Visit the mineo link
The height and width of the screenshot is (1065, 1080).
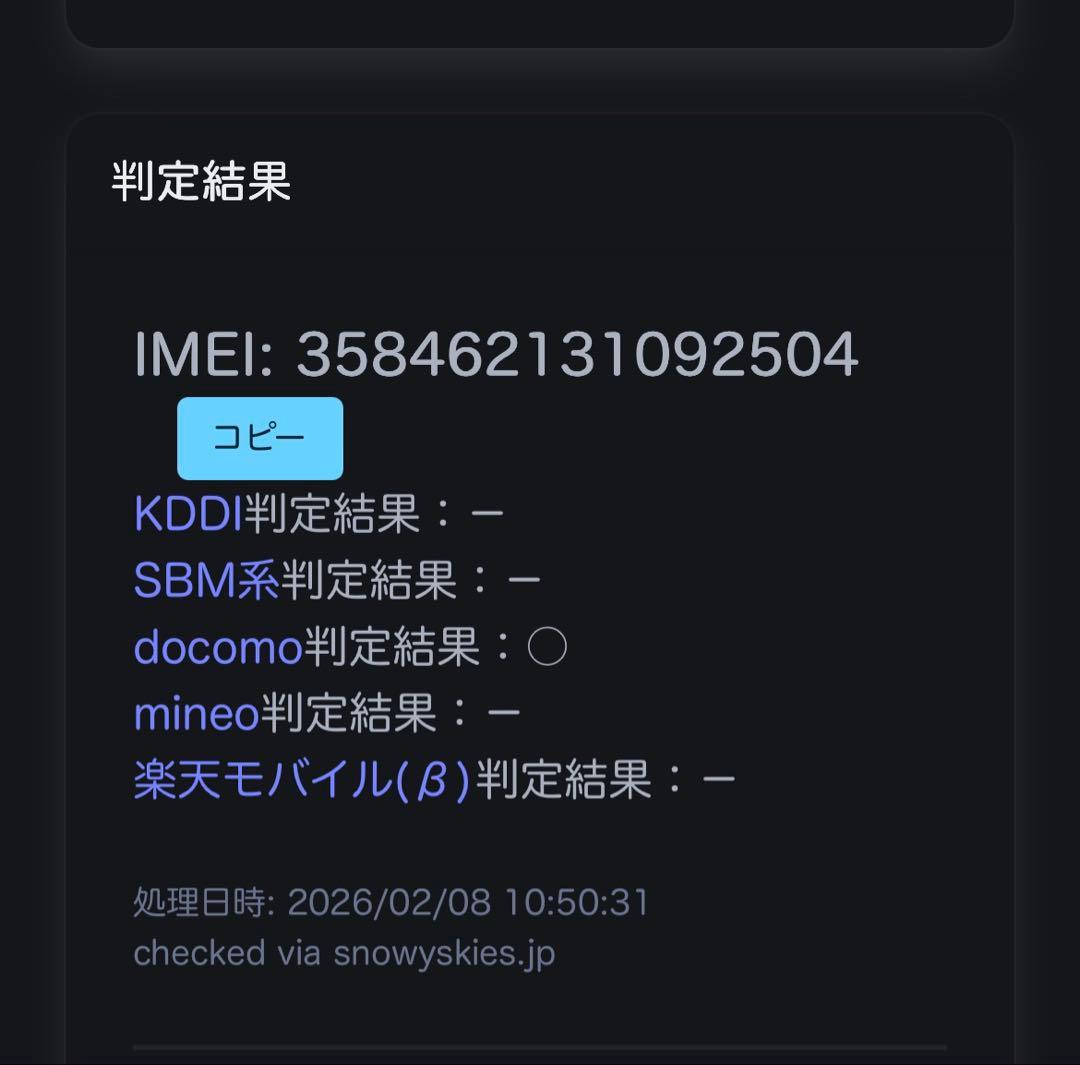196,714
